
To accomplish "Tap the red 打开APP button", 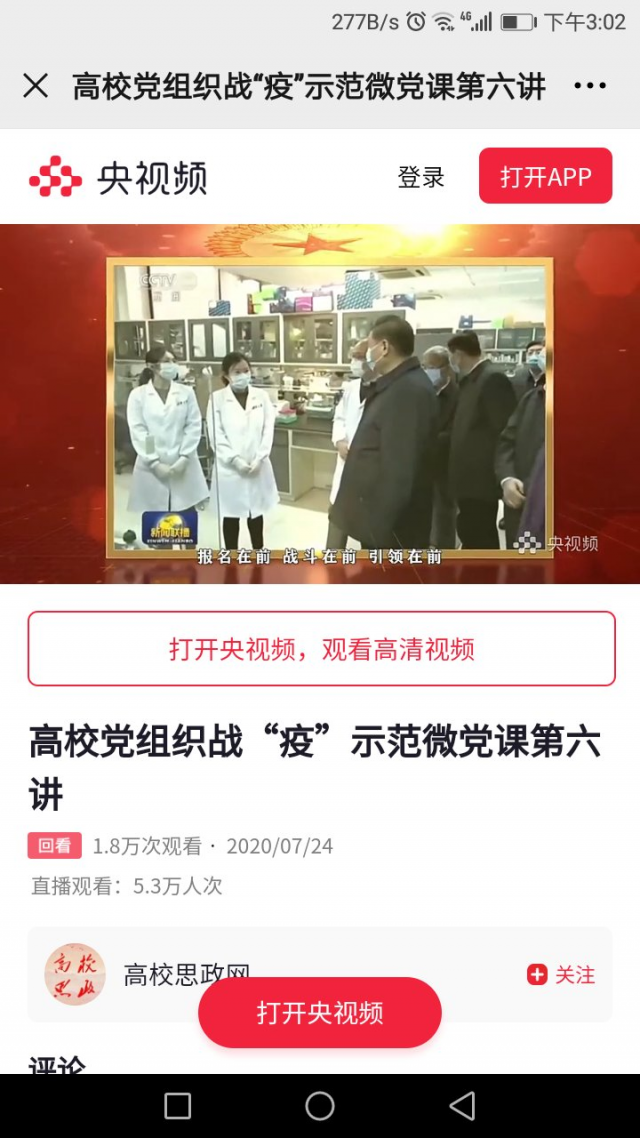I will 545,177.
